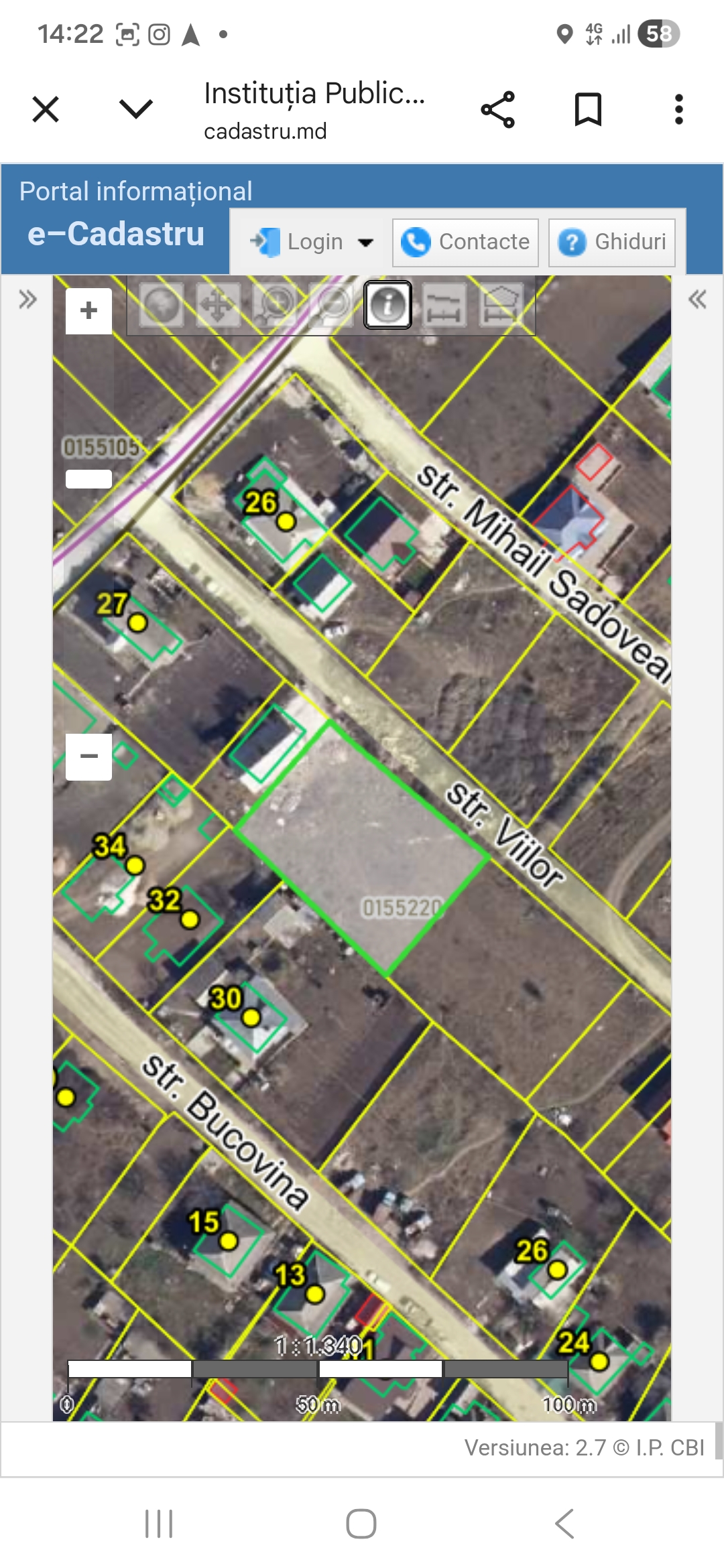Expand the left side panel

pyautogui.click(x=27, y=299)
